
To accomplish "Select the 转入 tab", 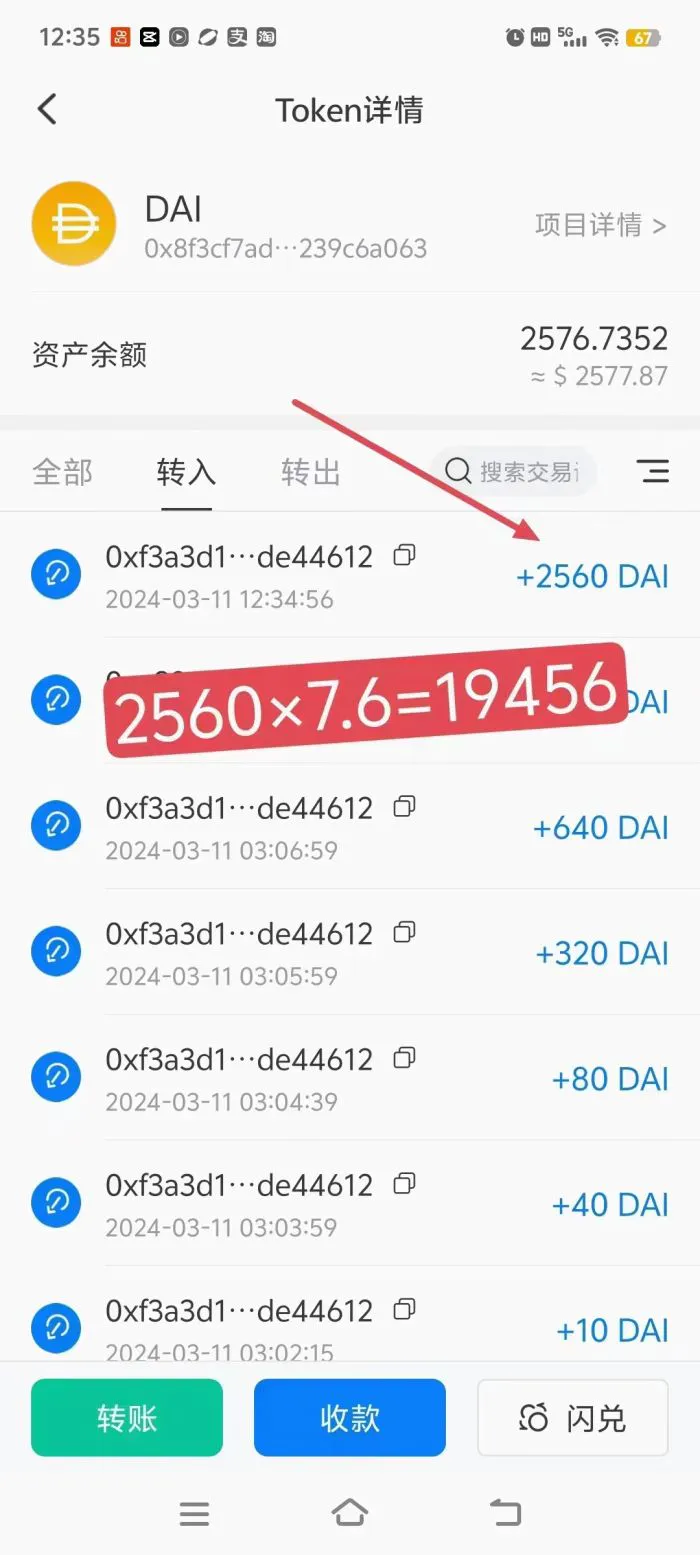I will click(x=186, y=471).
